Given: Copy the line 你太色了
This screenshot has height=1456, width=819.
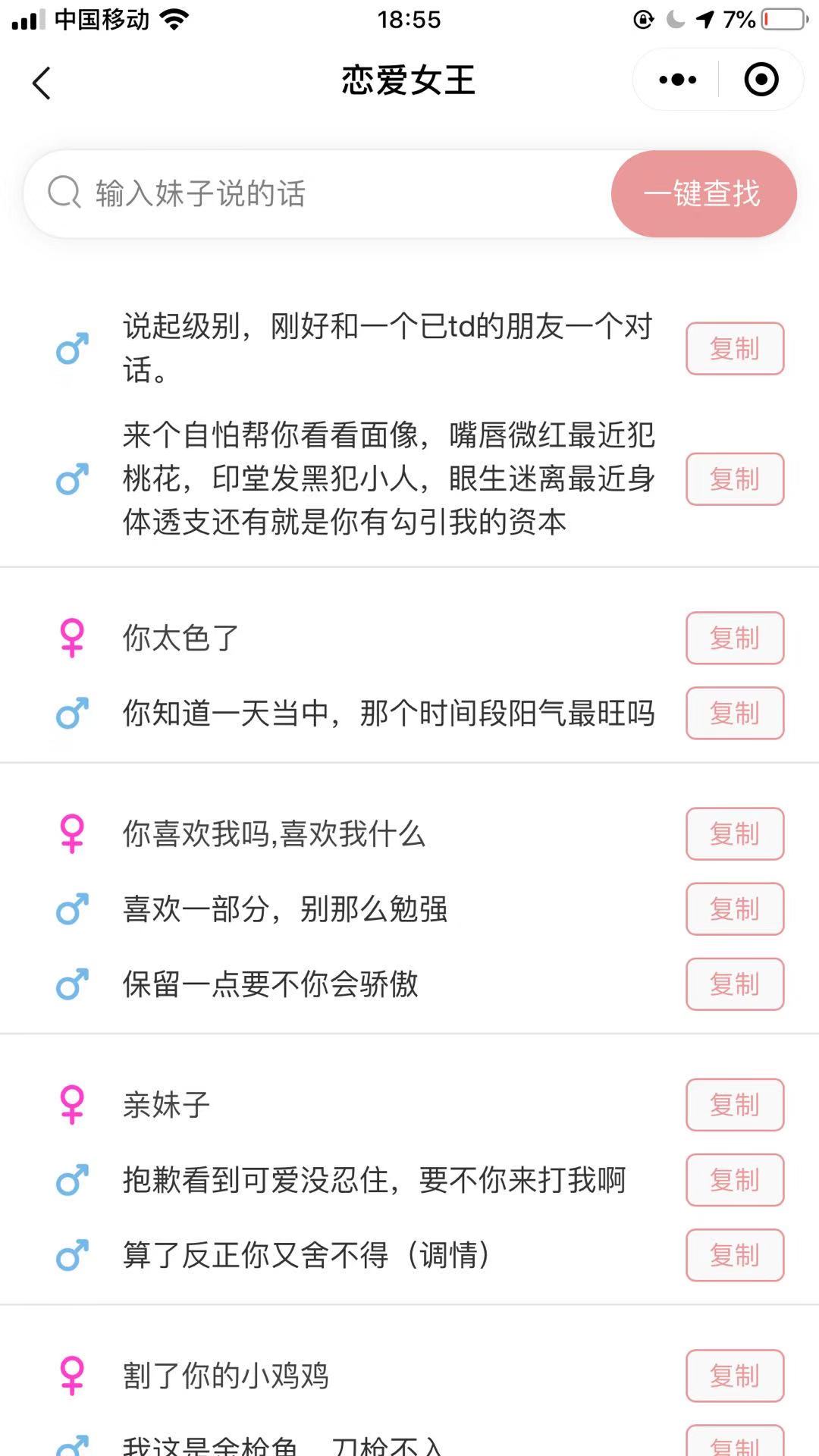Looking at the screenshot, I should (x=735, y=638).
